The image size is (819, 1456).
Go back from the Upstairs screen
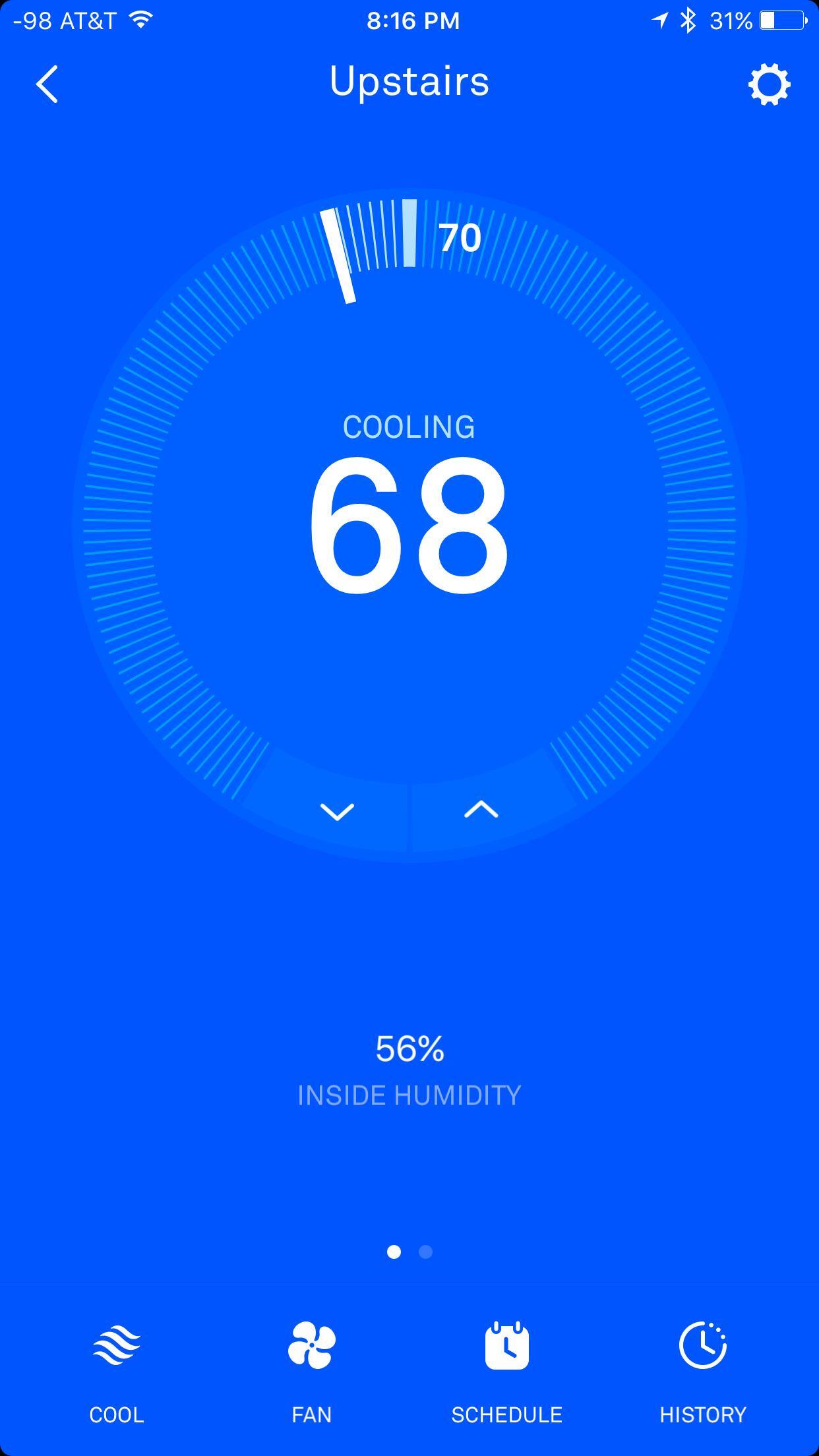pos(47,84)
